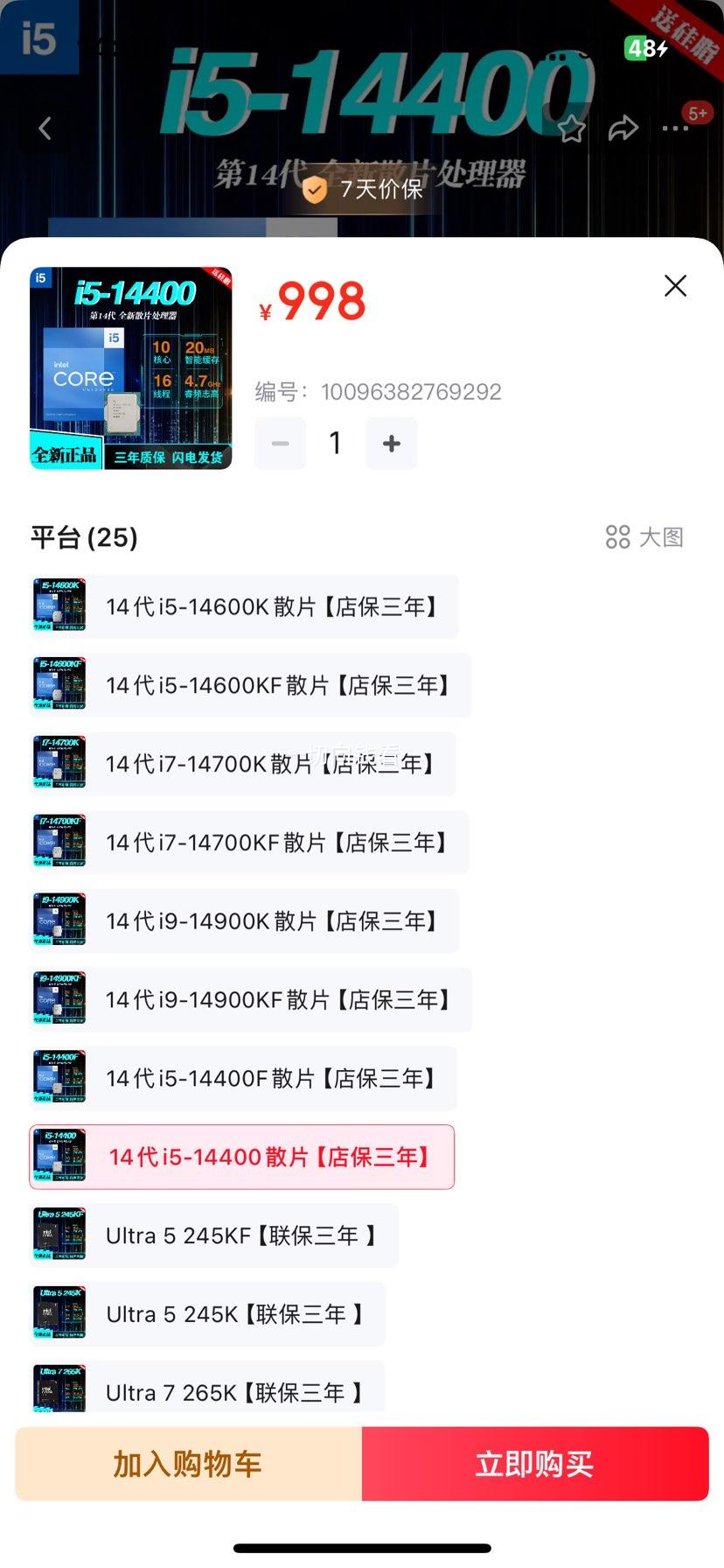The width and height of the screenshot is (724, 1568).
Task: Close the product selection panel
Action: (x=675, y=286)
